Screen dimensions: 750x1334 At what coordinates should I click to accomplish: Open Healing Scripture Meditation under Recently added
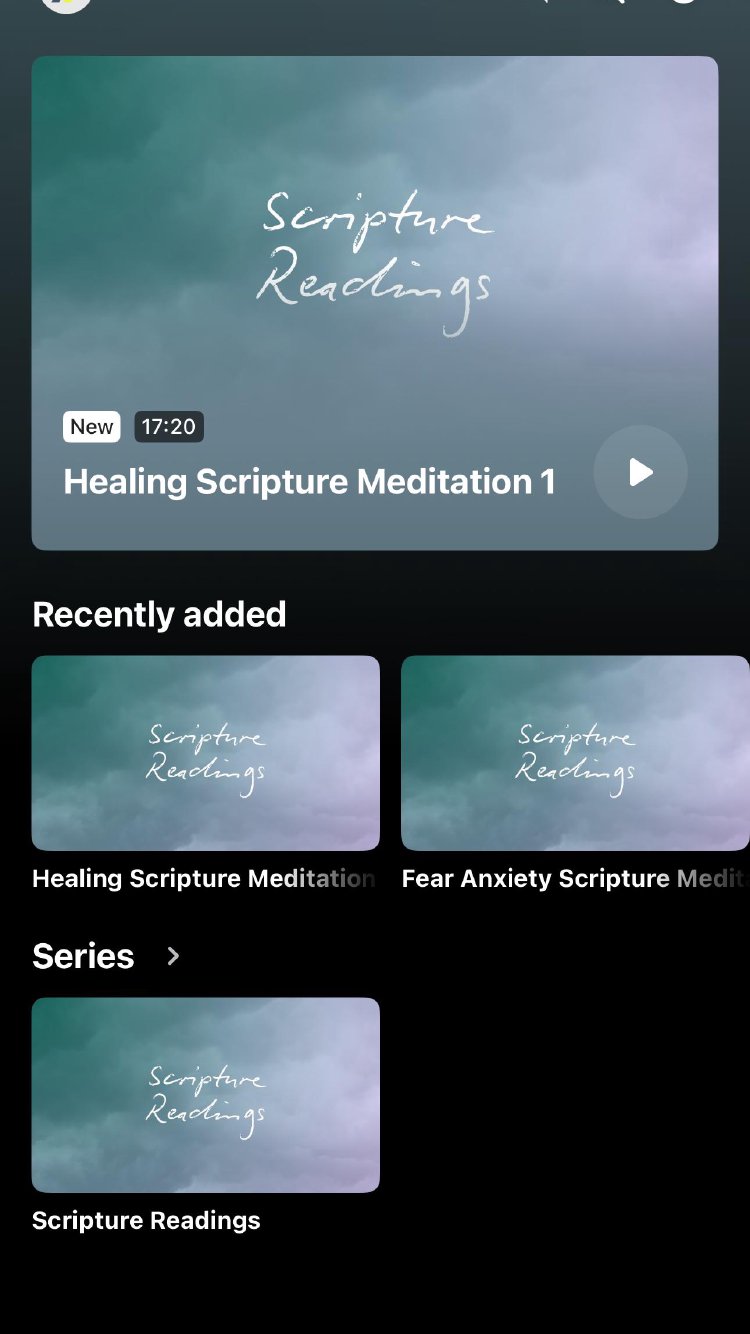(x=206, y=753)
